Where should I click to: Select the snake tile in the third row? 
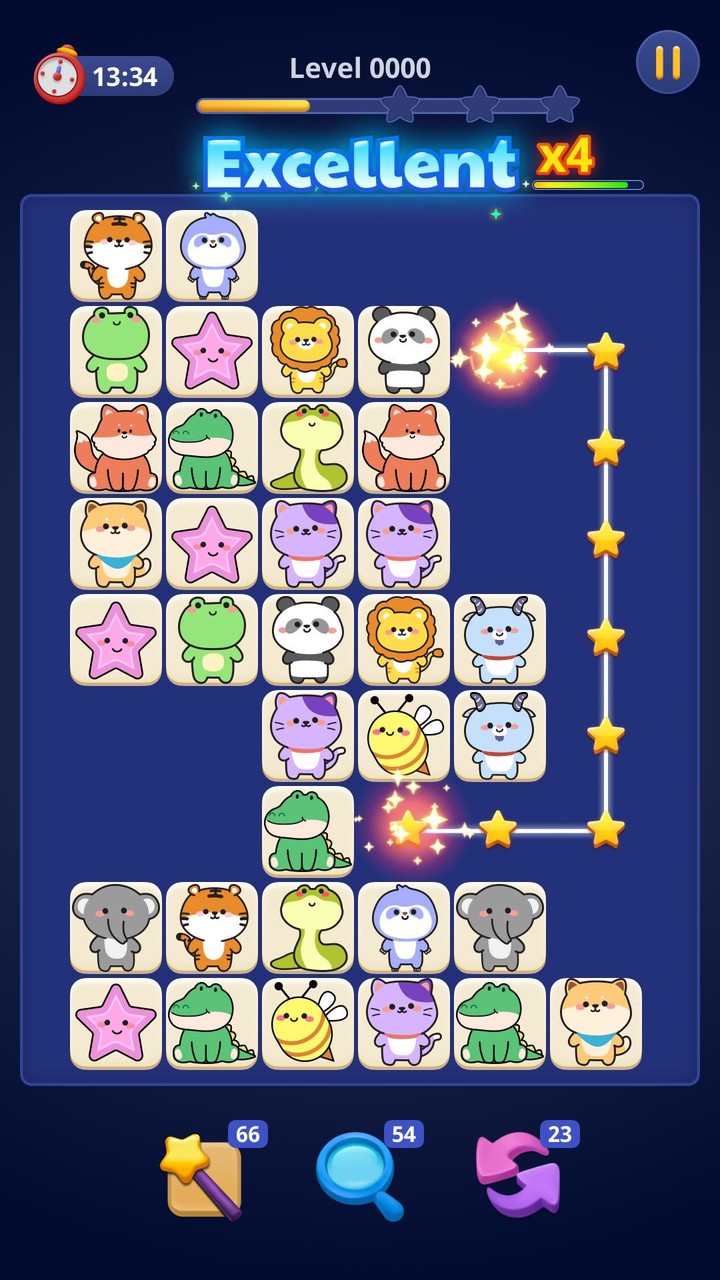coord(308,448)
